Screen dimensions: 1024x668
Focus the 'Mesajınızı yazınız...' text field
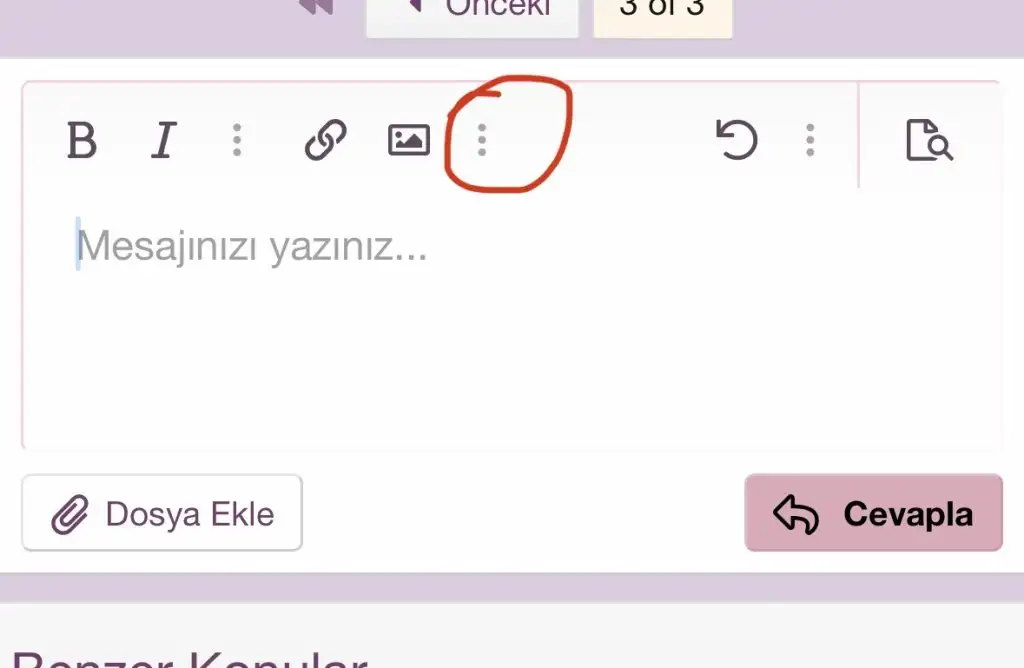click(x=500, y=320)
